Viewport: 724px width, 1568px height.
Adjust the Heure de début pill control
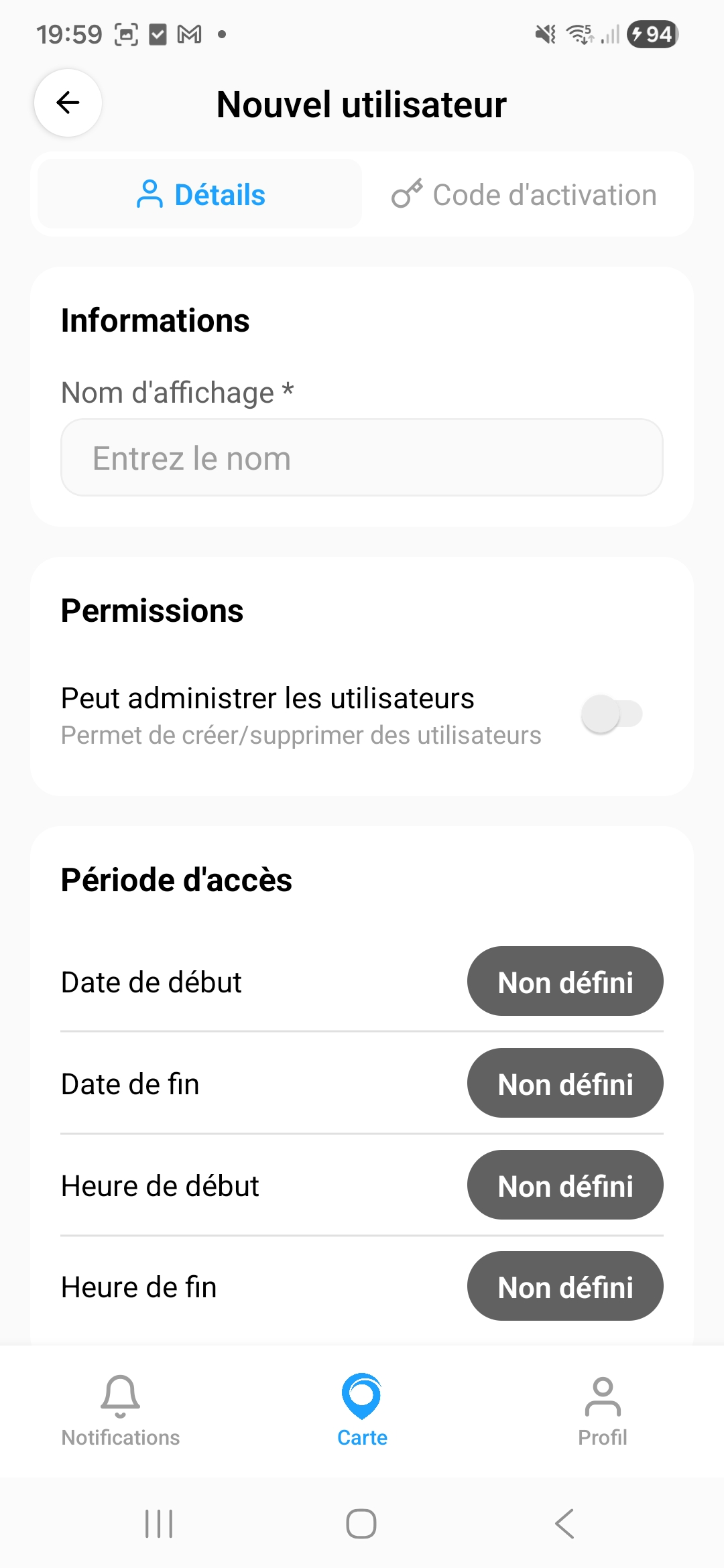[x=564, y=1185]
